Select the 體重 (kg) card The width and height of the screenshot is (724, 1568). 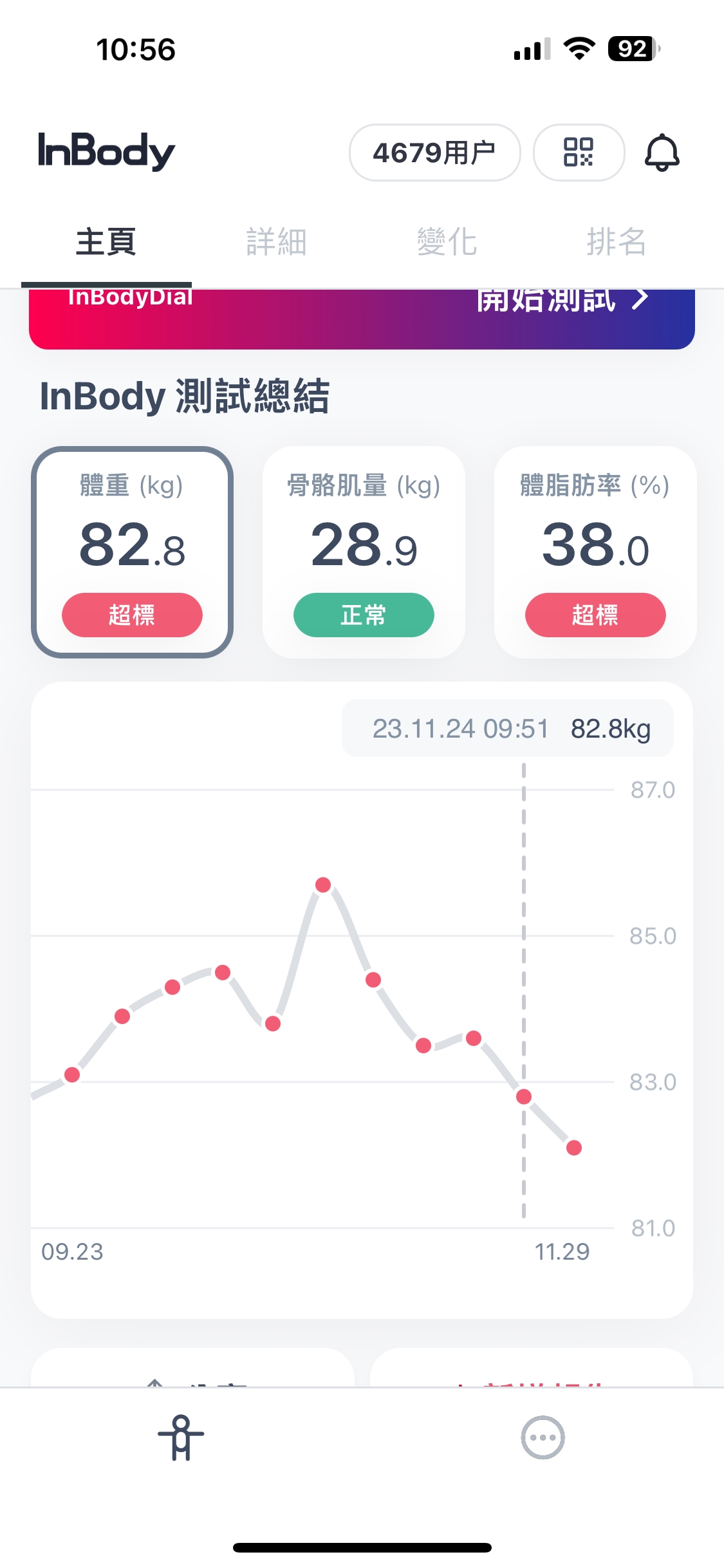coord(132,552)
